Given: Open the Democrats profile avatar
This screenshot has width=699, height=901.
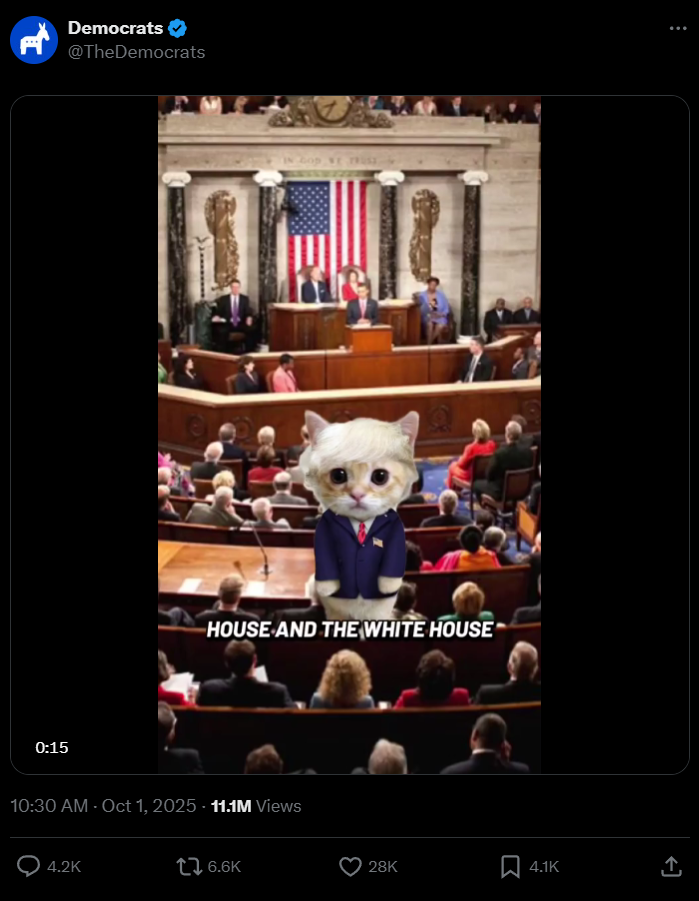Looking at the screenshot, I should (34, 40).
